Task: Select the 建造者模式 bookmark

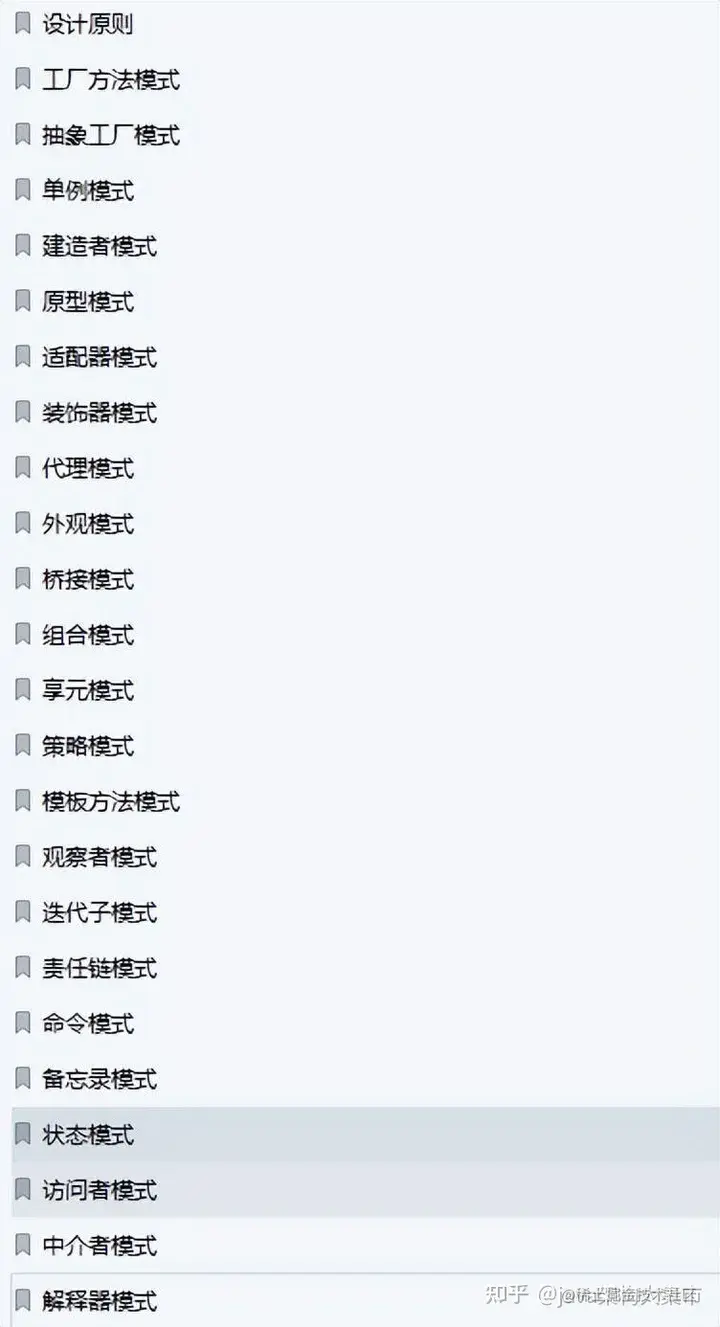Action: 99,246
